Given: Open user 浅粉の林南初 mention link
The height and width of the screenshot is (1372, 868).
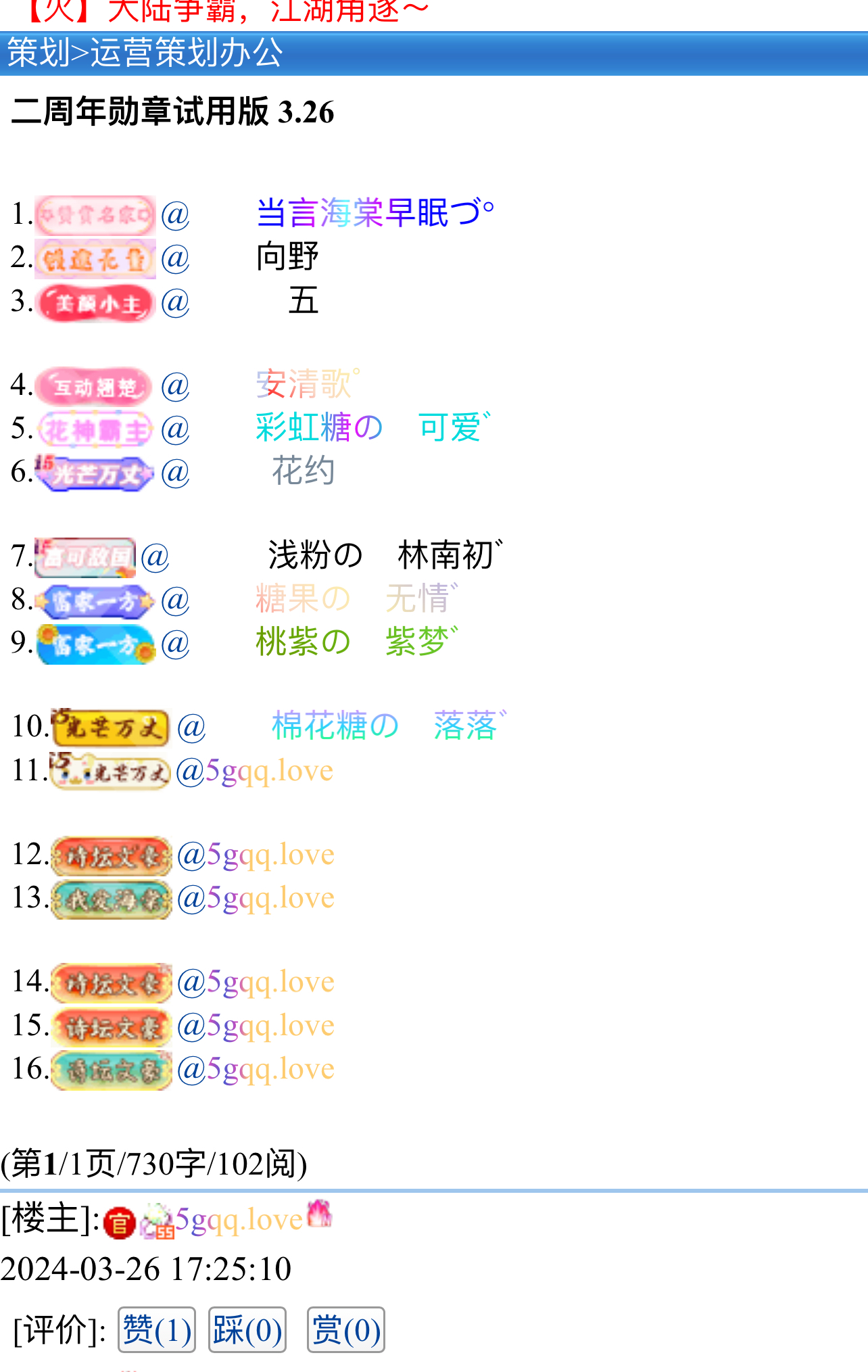Looking at the screenshot, I should pos(383,556).
